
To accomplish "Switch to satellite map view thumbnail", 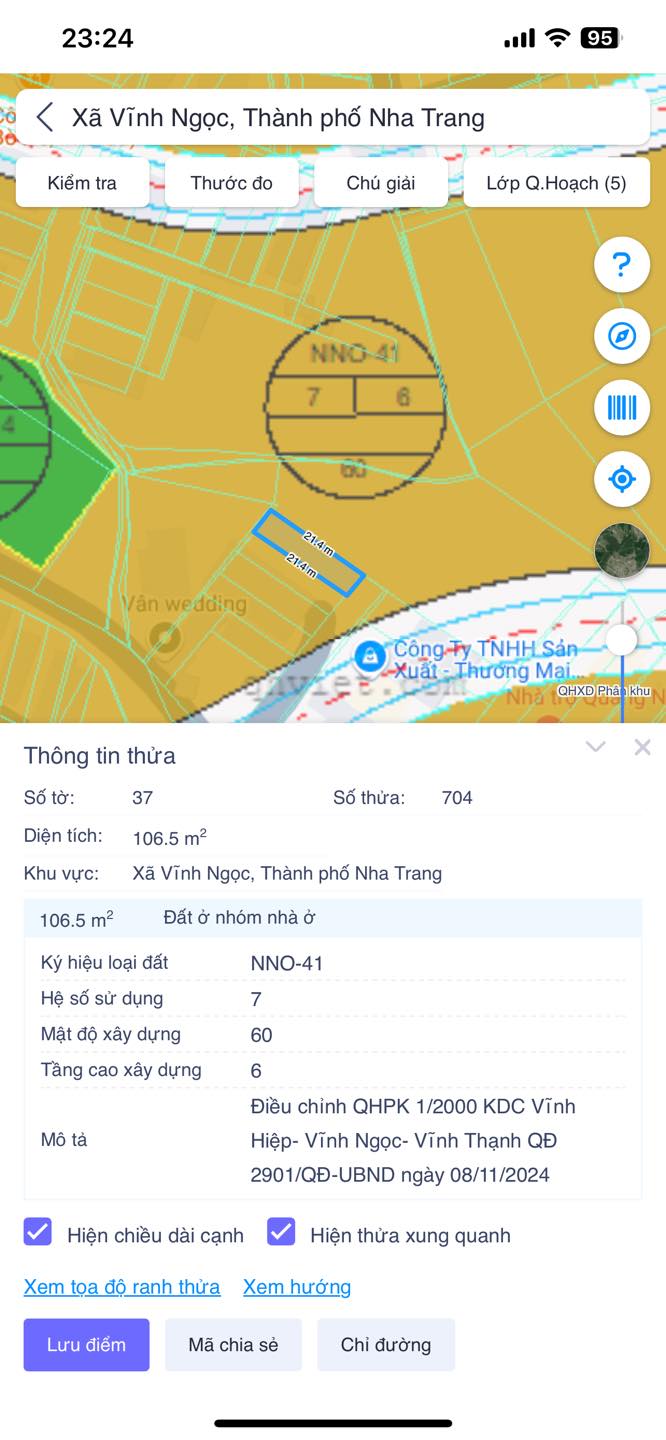I will 622,550.
